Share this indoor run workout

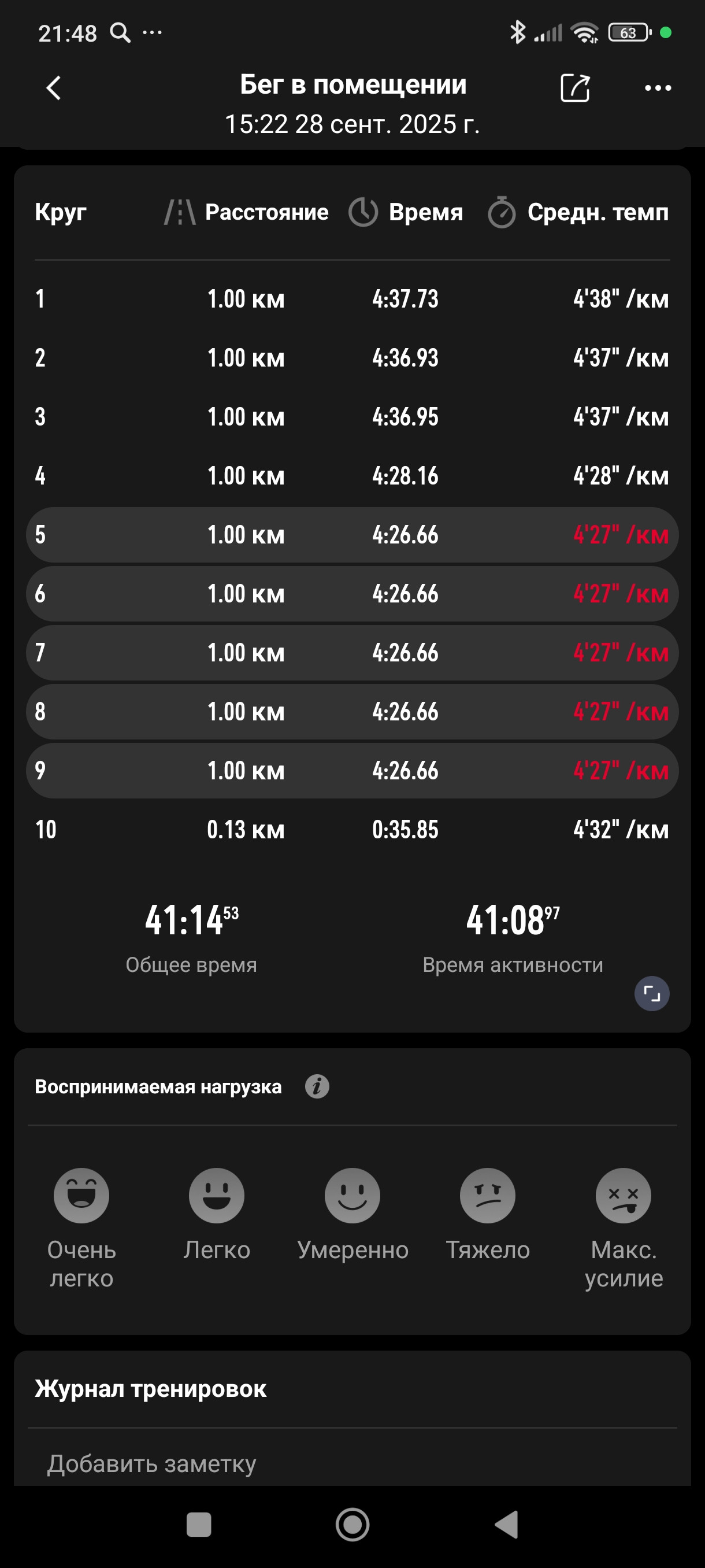point(575,88)
